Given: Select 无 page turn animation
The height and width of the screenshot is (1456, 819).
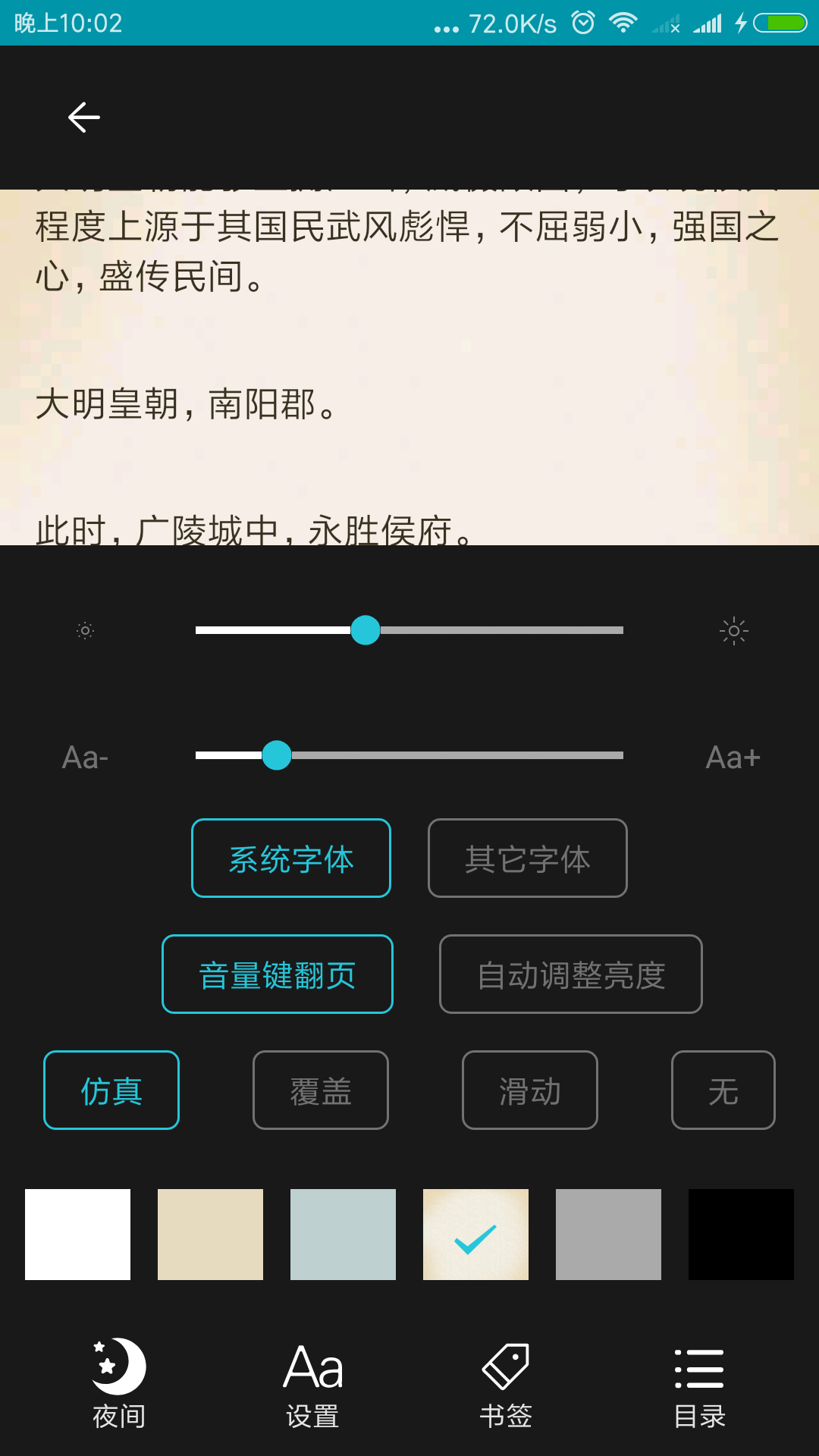Looking at the screenshot, I should pyautogui.click(x=723, y=1090).
